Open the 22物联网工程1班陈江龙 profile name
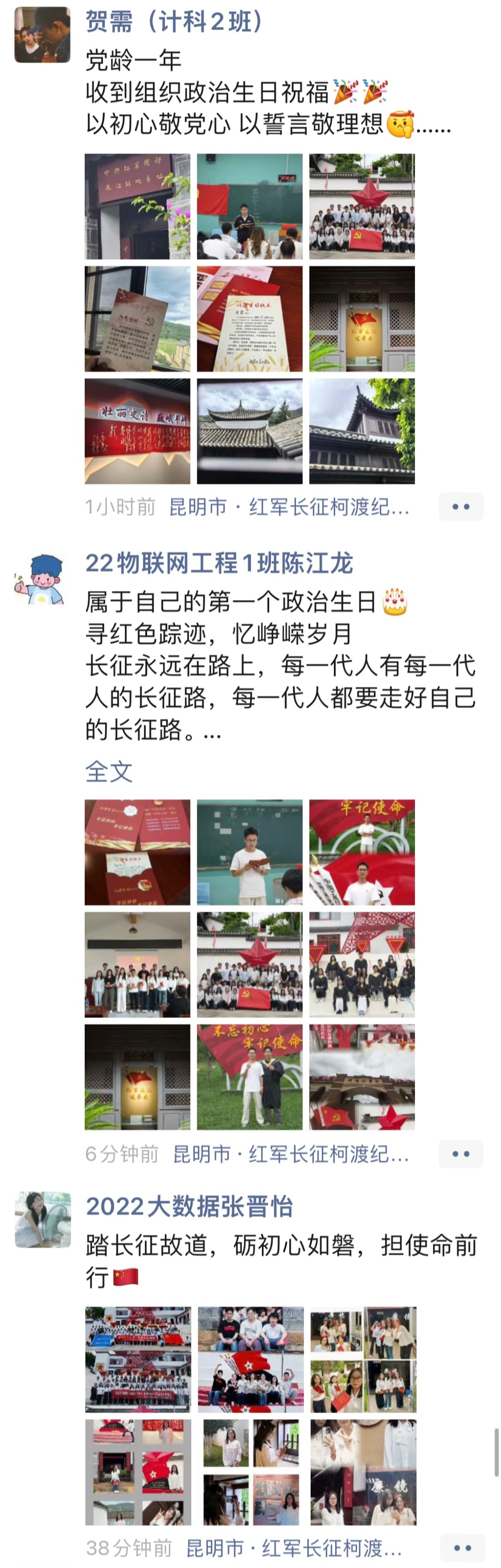The width and height of the screenshot is (501, 1568). pos(219,563)
